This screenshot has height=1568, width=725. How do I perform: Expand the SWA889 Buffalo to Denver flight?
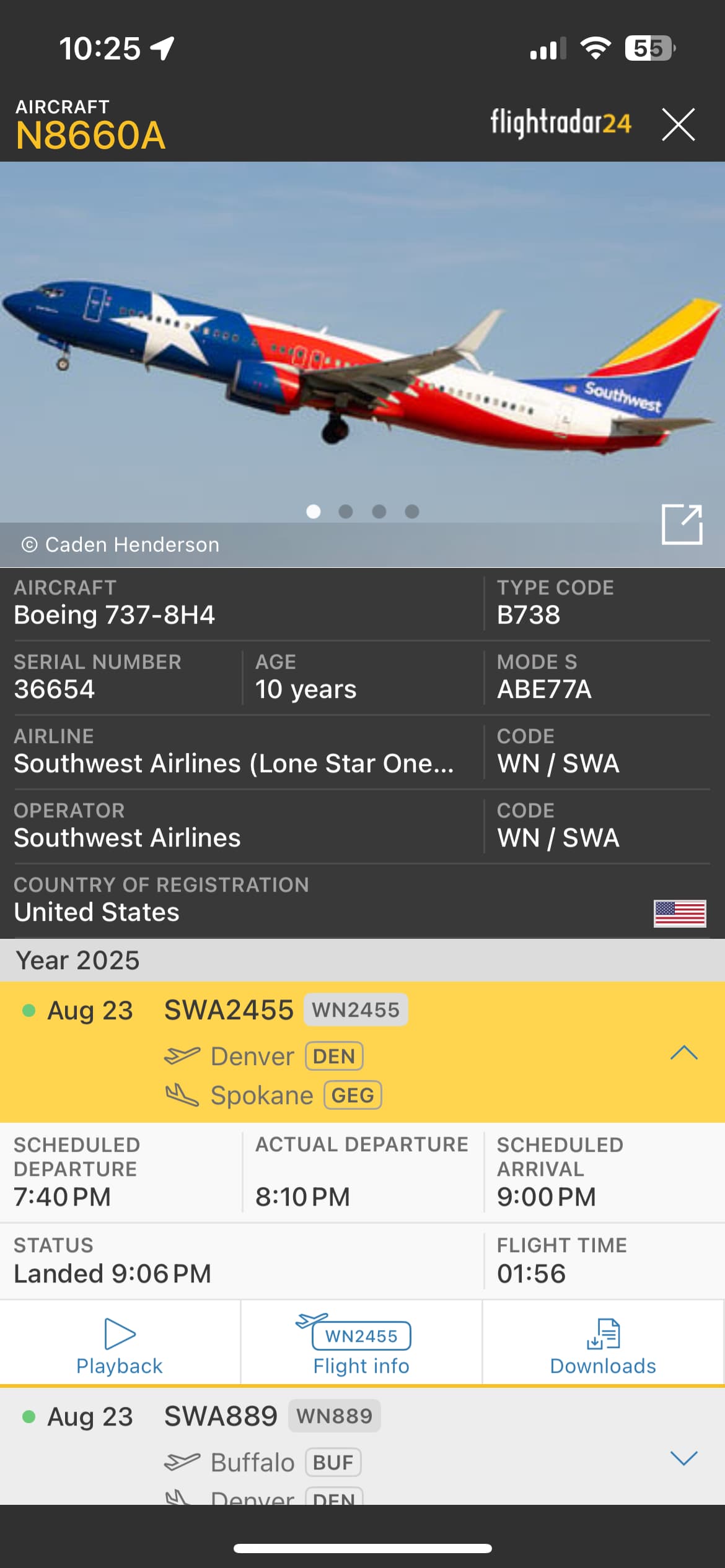click(683, 1458)
